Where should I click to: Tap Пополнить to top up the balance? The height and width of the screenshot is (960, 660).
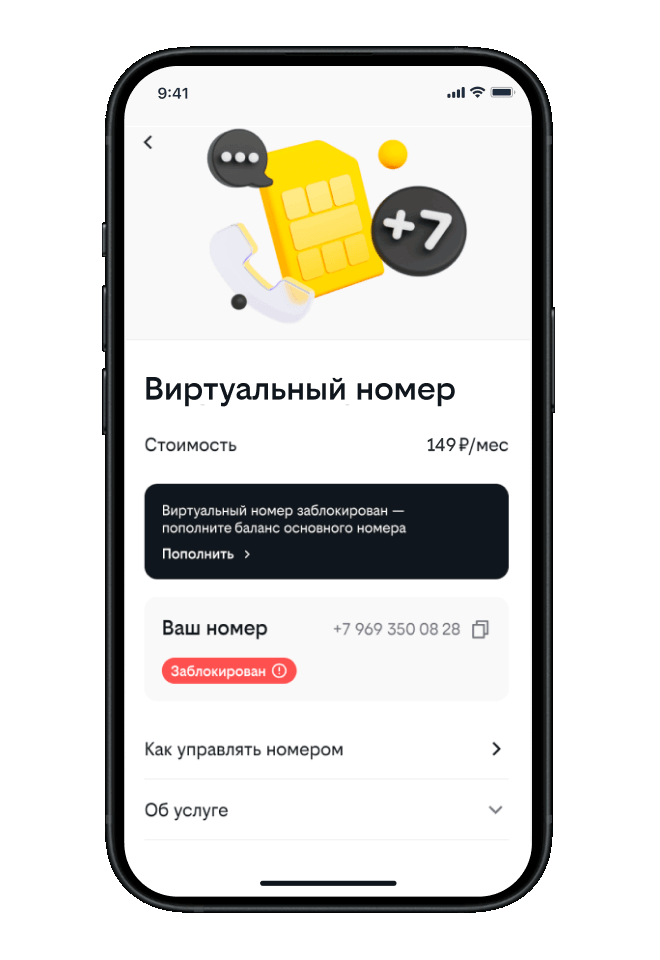(206, 554)
